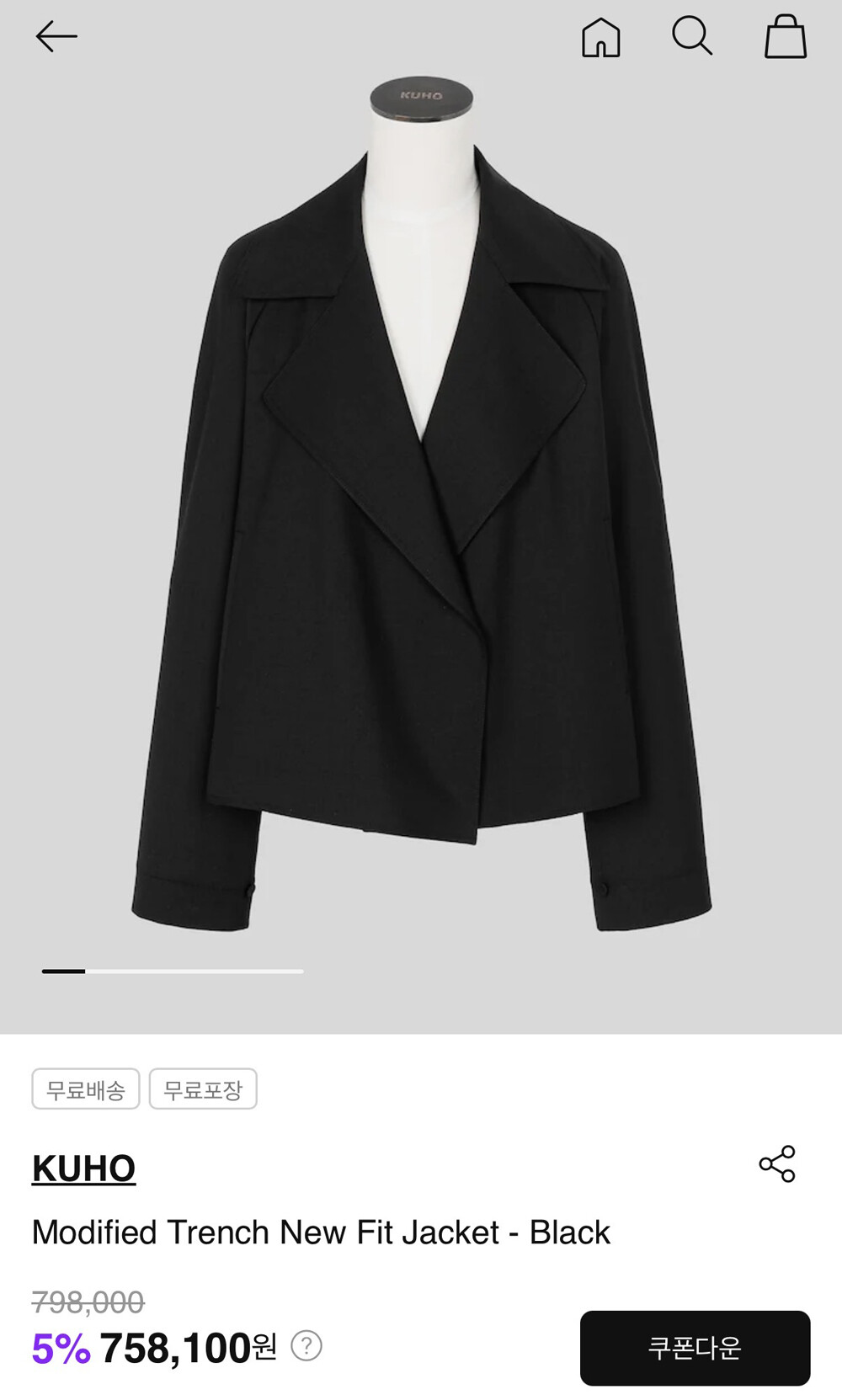Open the price info question mark

tap(306, 1345)
